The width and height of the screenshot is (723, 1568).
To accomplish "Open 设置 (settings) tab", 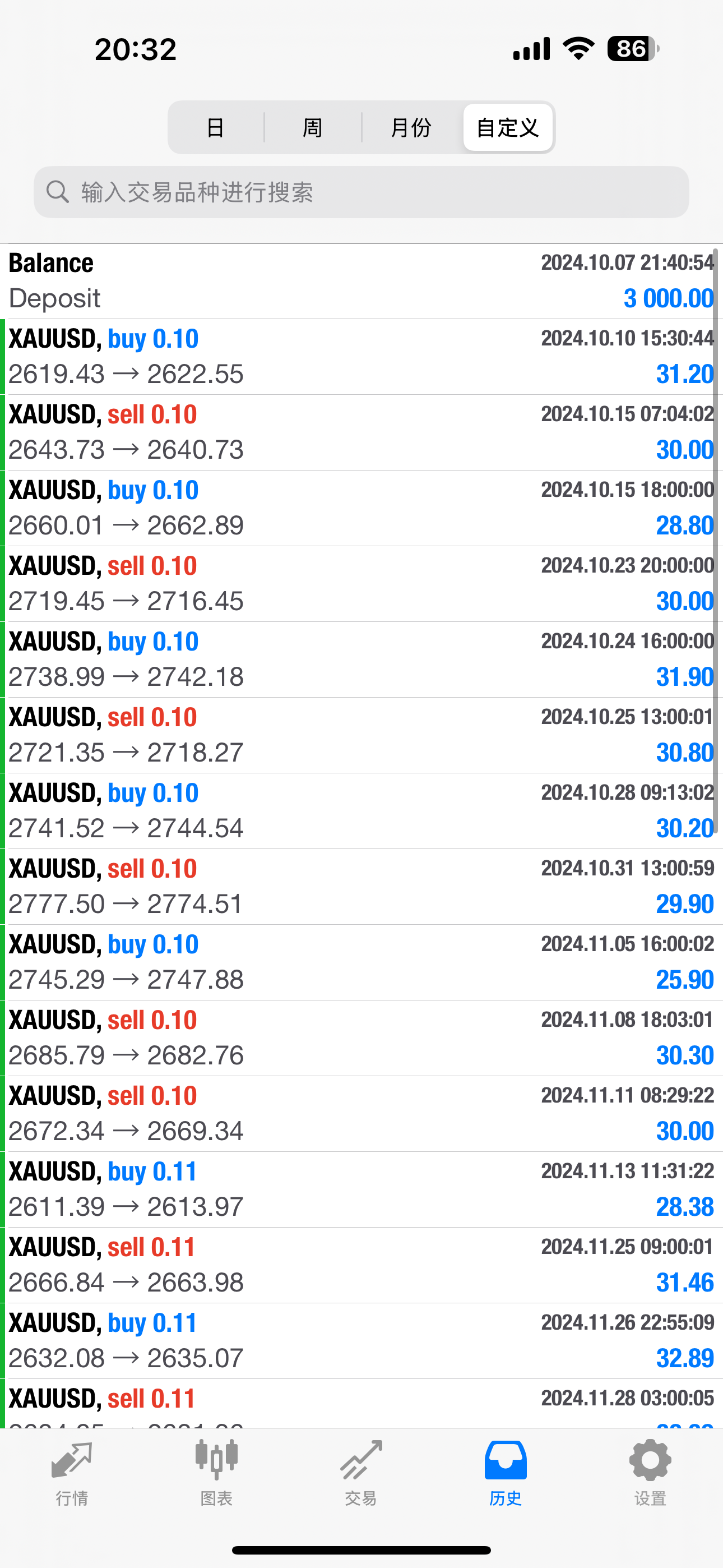I will tap(650, 1472).
